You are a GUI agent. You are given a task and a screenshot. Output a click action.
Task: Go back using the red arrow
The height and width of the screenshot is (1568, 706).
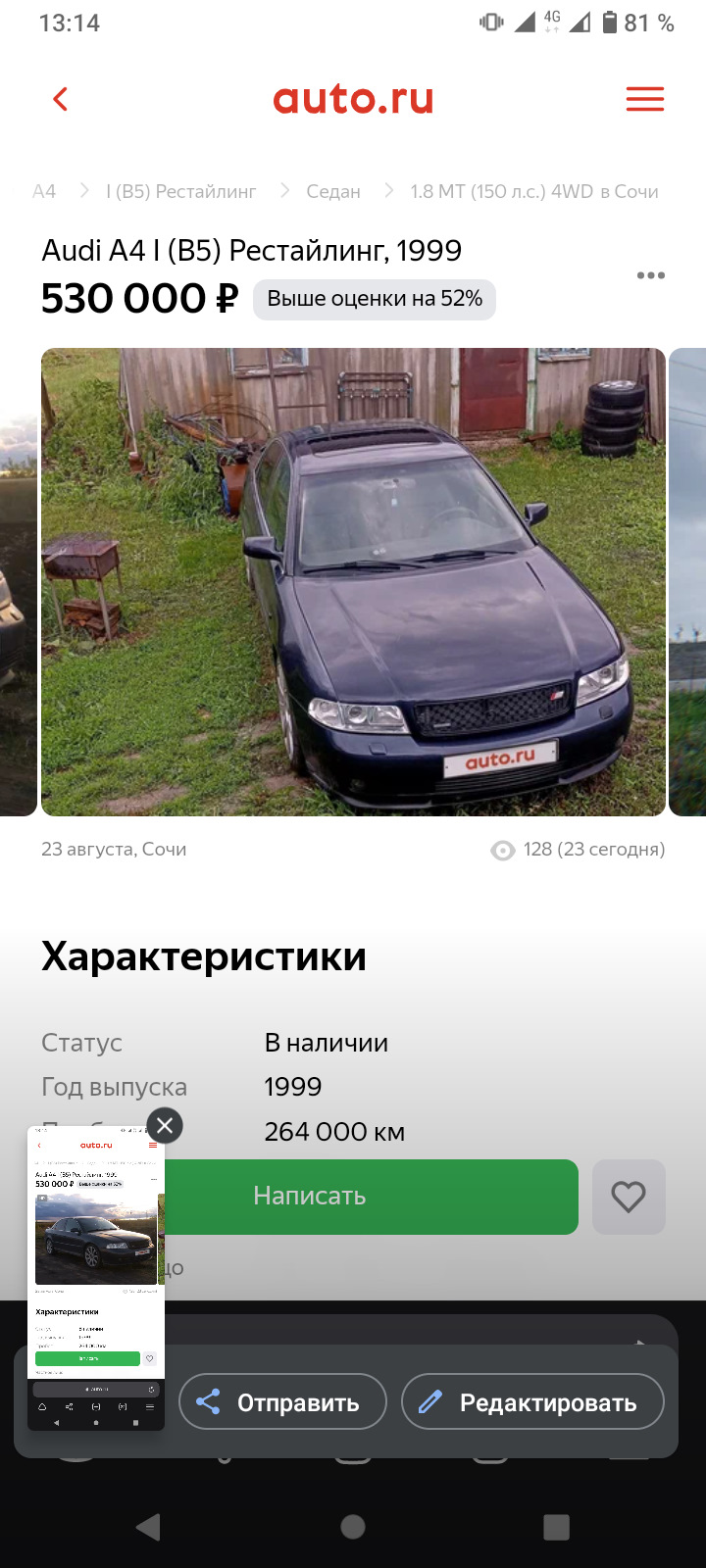tap(60, 99)
